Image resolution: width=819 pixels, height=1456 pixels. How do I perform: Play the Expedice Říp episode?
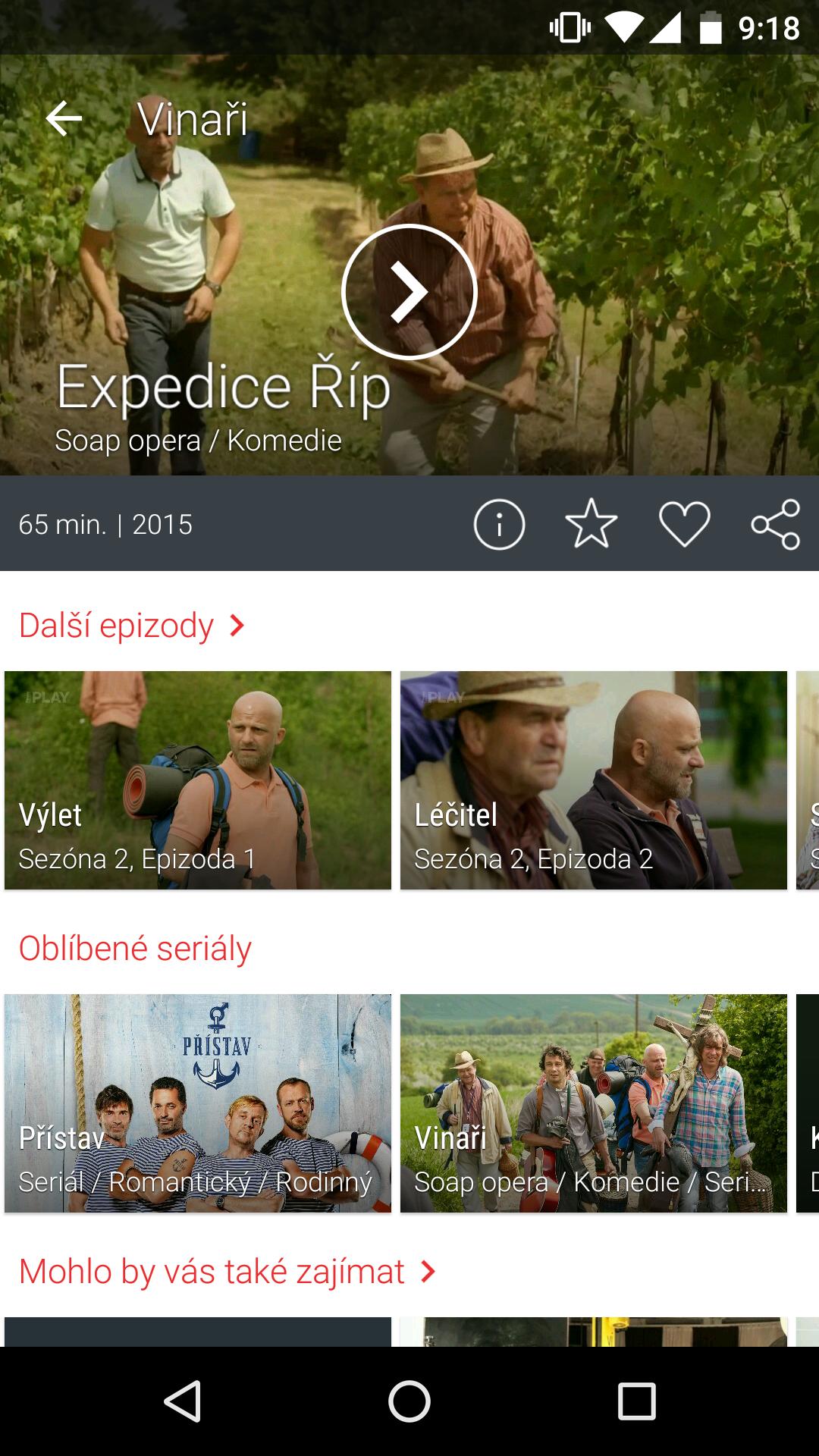409,292
